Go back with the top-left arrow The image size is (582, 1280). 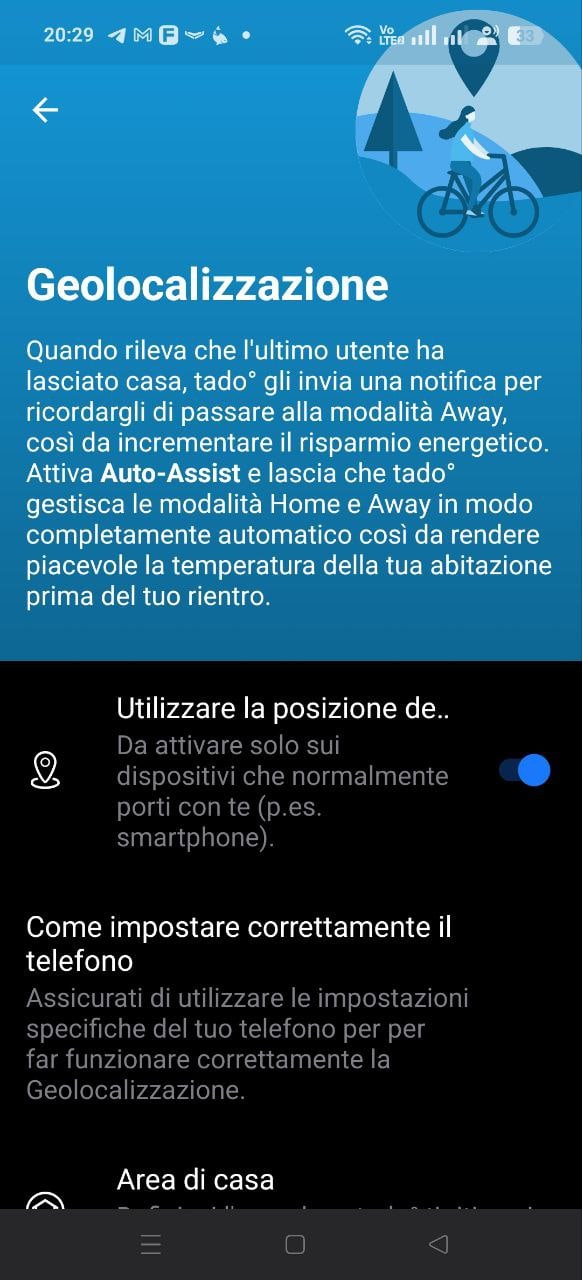pyautogui.click(x=45, y=110)
